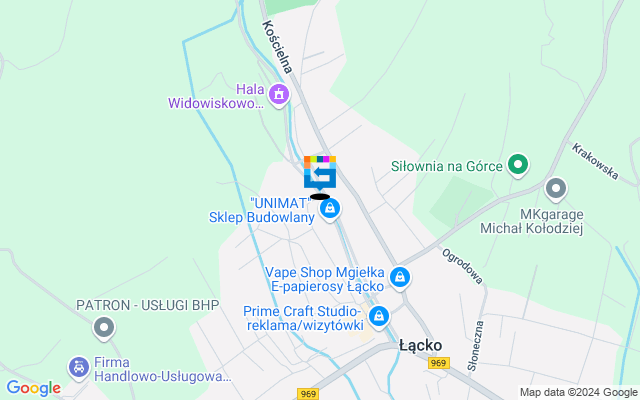This screenshot has width=640, height=400.
Task: Tap the Vape Shop Mgiełka pin
Action: coord(399,277)
